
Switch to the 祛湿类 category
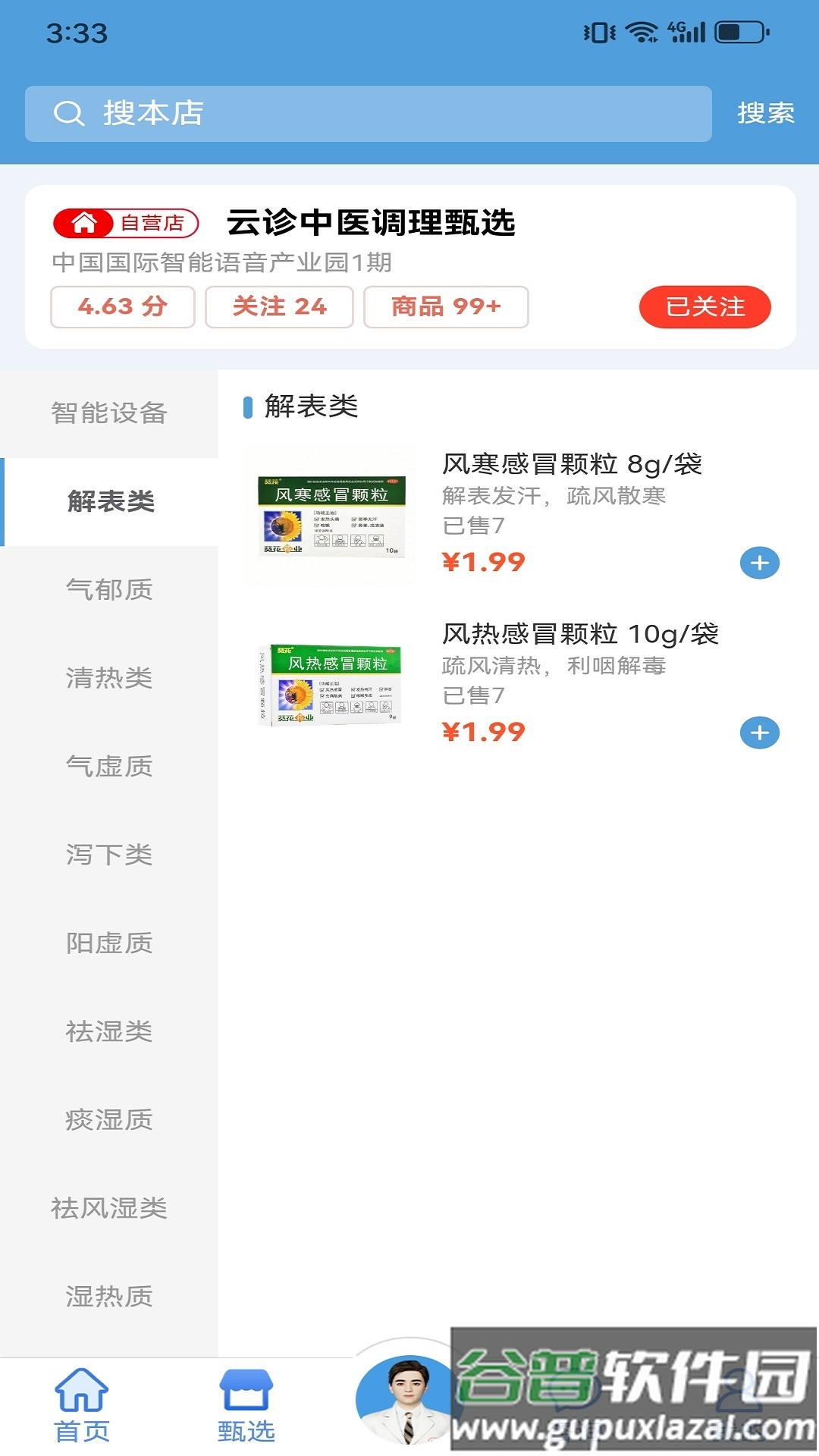[109, 1031]
